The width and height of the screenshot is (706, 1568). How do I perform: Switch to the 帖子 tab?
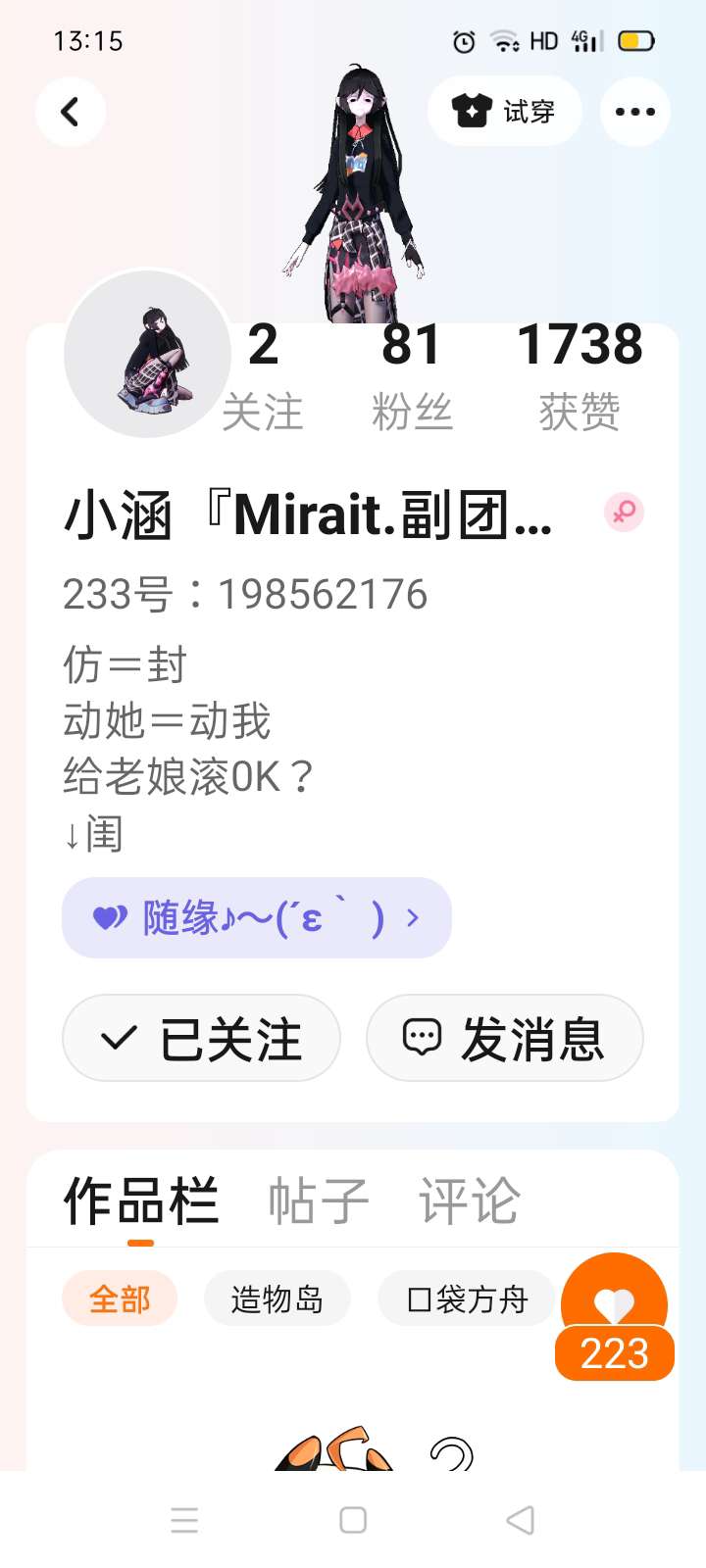coord(319,1200)
